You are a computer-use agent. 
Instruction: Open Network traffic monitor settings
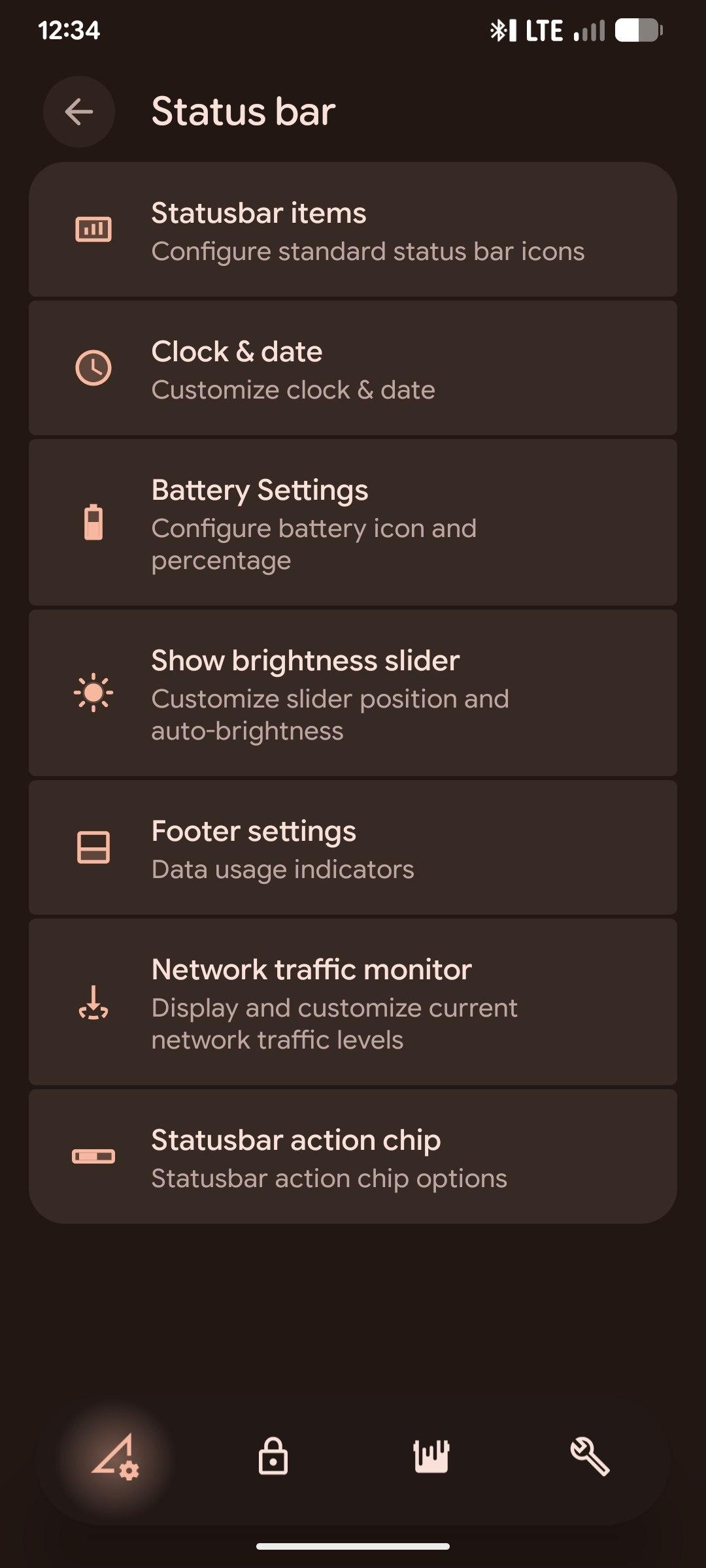click(x=353, y=1003)
